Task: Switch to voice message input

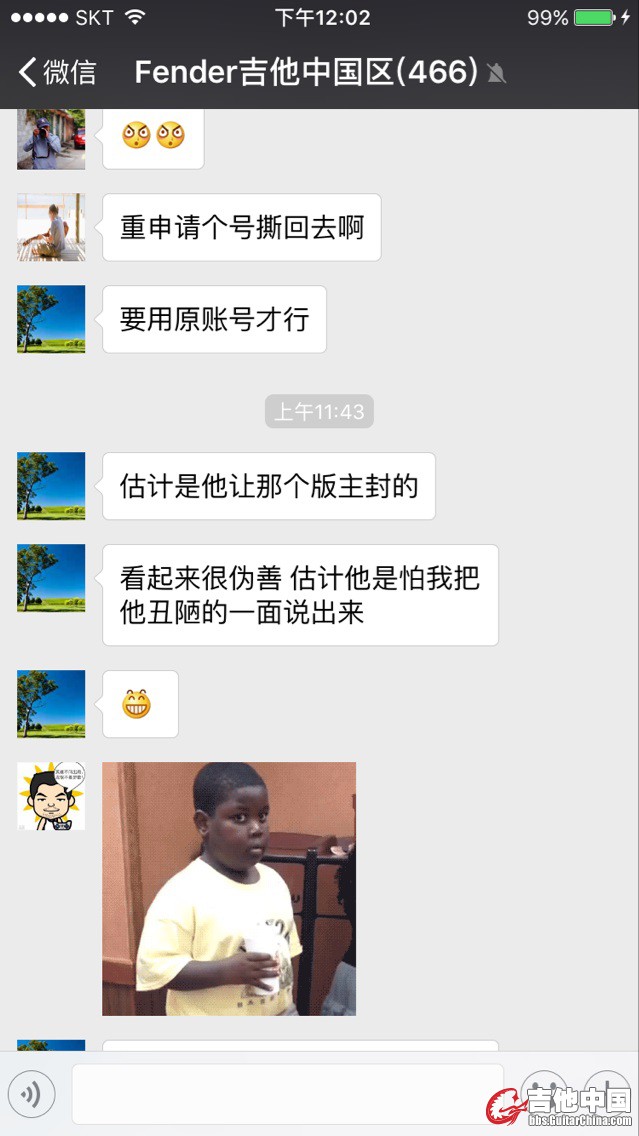Action: [x=31, y=1094]
